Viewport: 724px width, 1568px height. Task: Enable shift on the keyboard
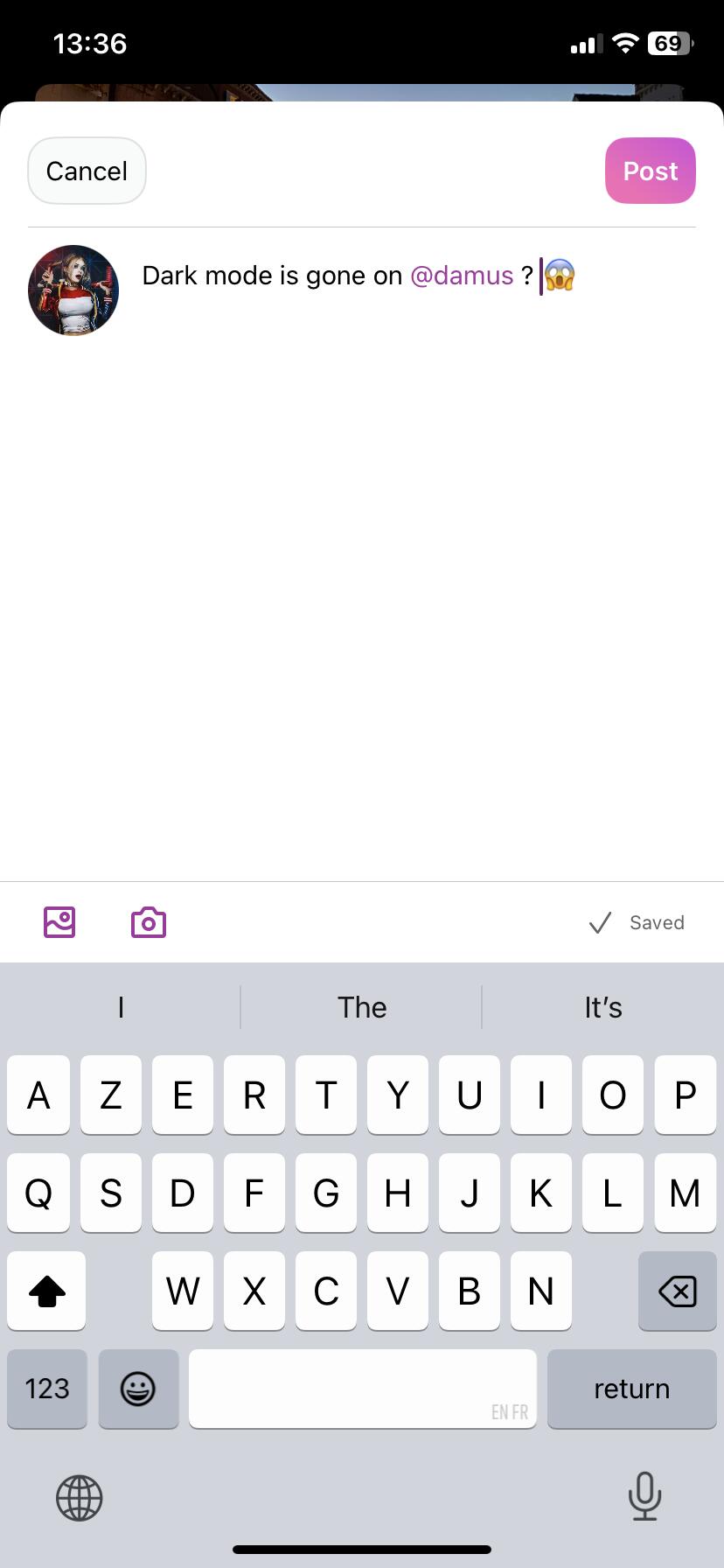(x=47, y=1291)
